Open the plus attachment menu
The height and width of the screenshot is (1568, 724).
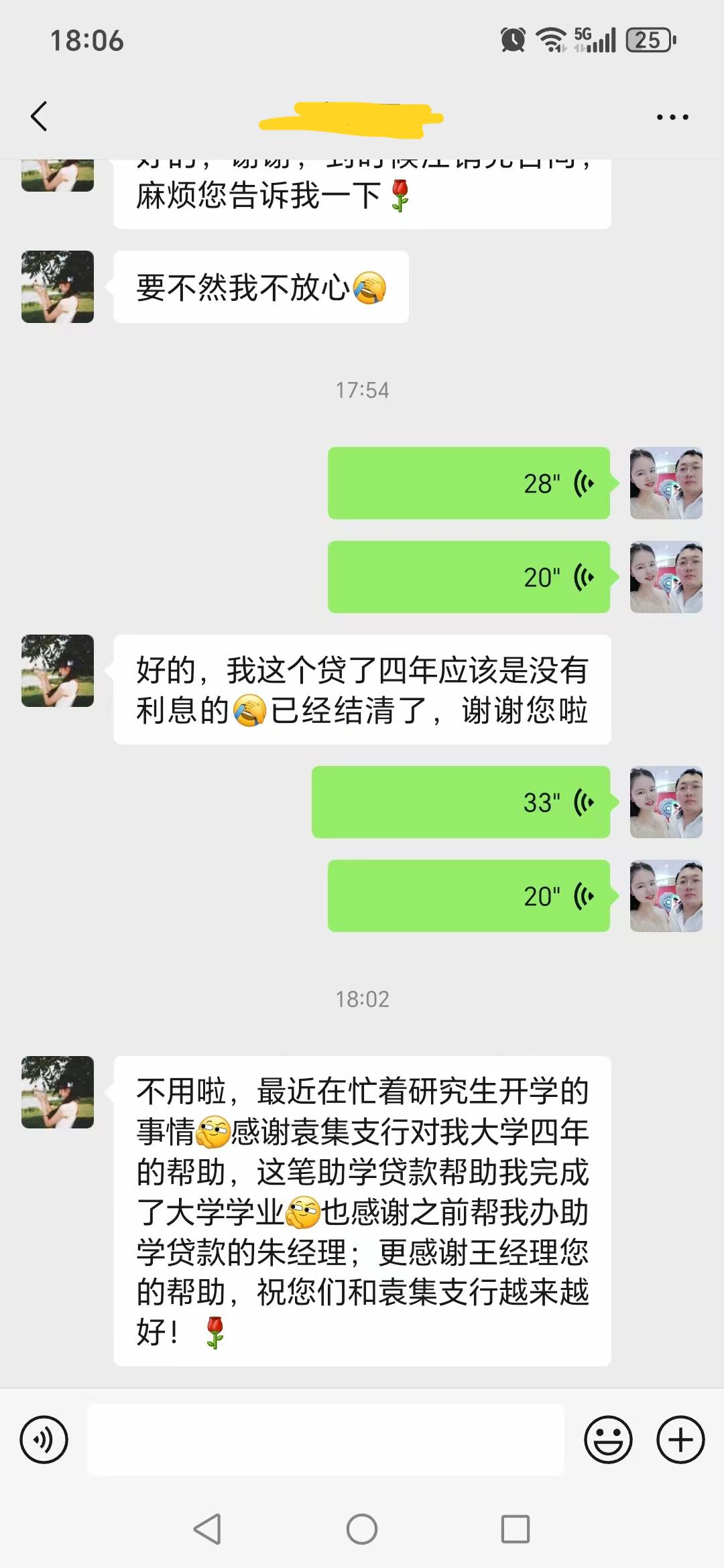click(680, 1439)
